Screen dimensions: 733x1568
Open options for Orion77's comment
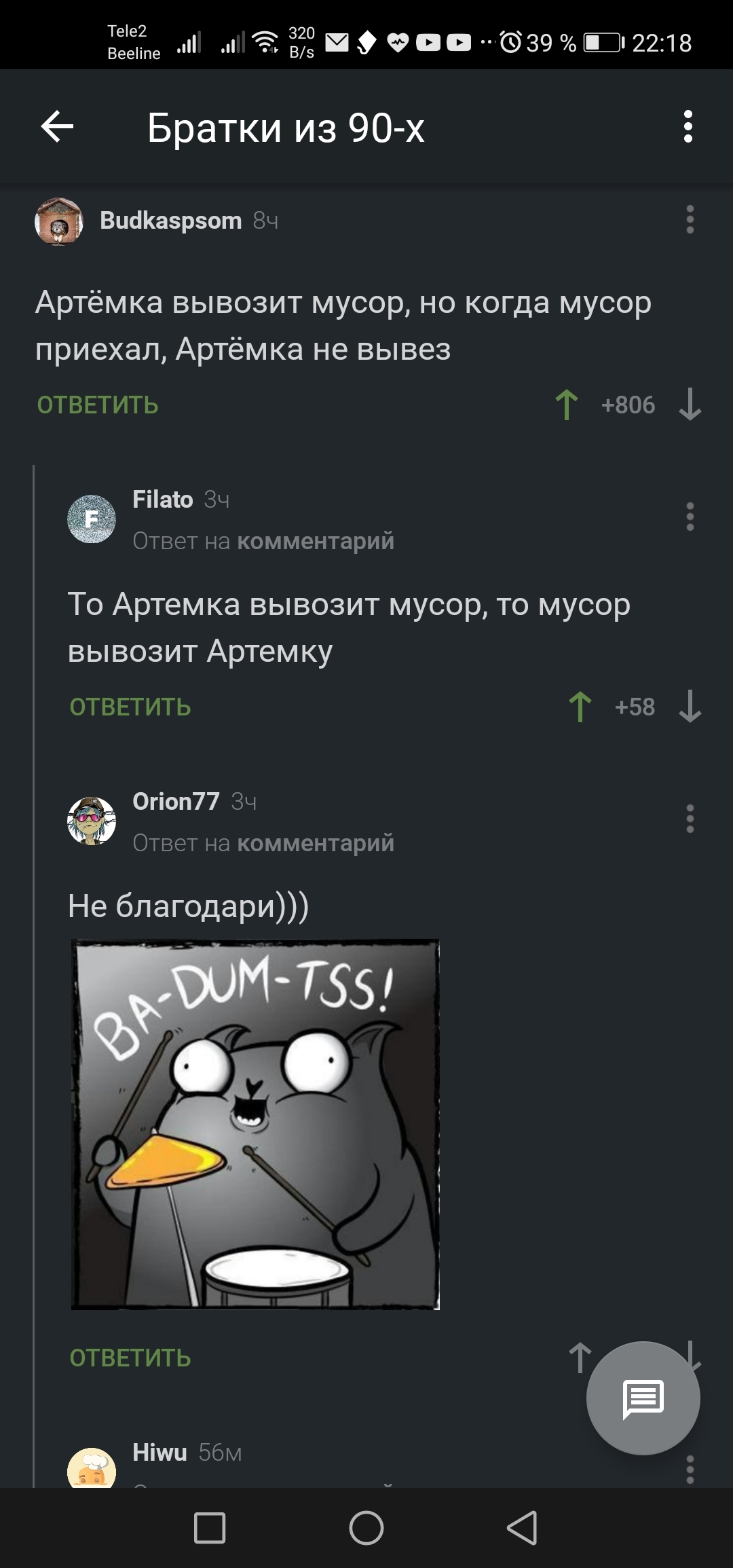click(x=690, y=819)
